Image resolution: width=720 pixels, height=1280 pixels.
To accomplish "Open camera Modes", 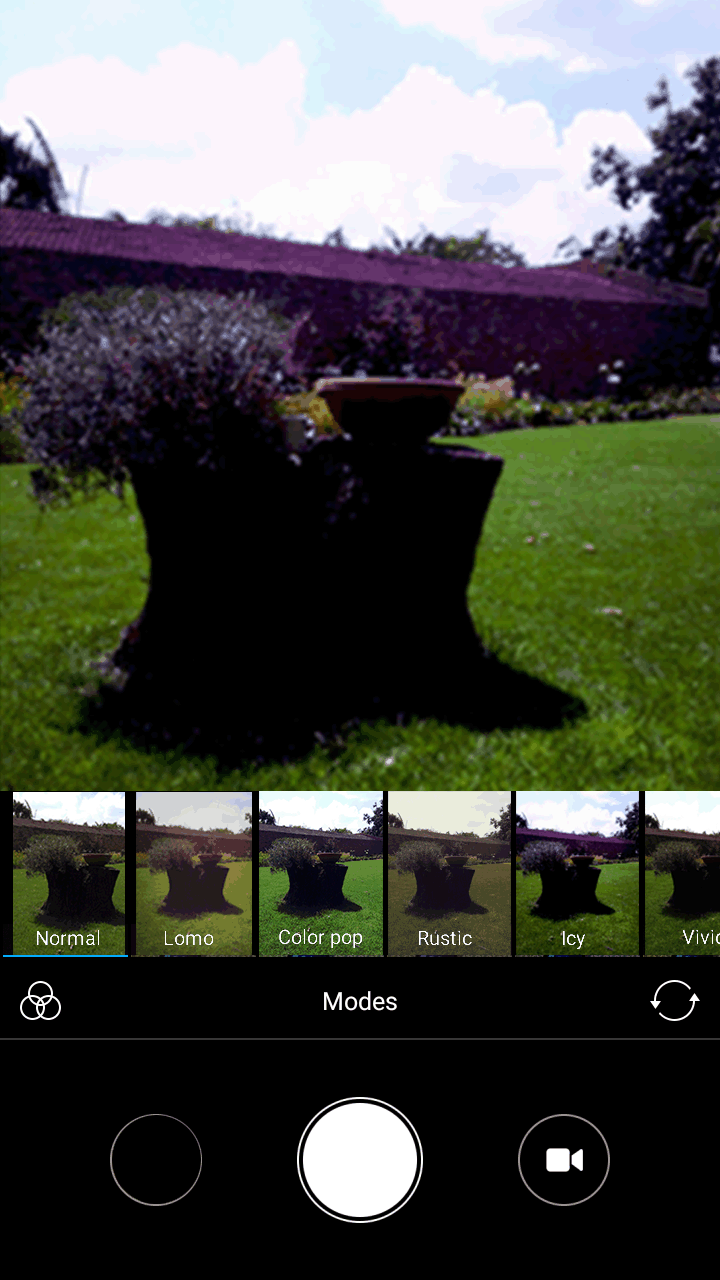I will point(360,1001).
